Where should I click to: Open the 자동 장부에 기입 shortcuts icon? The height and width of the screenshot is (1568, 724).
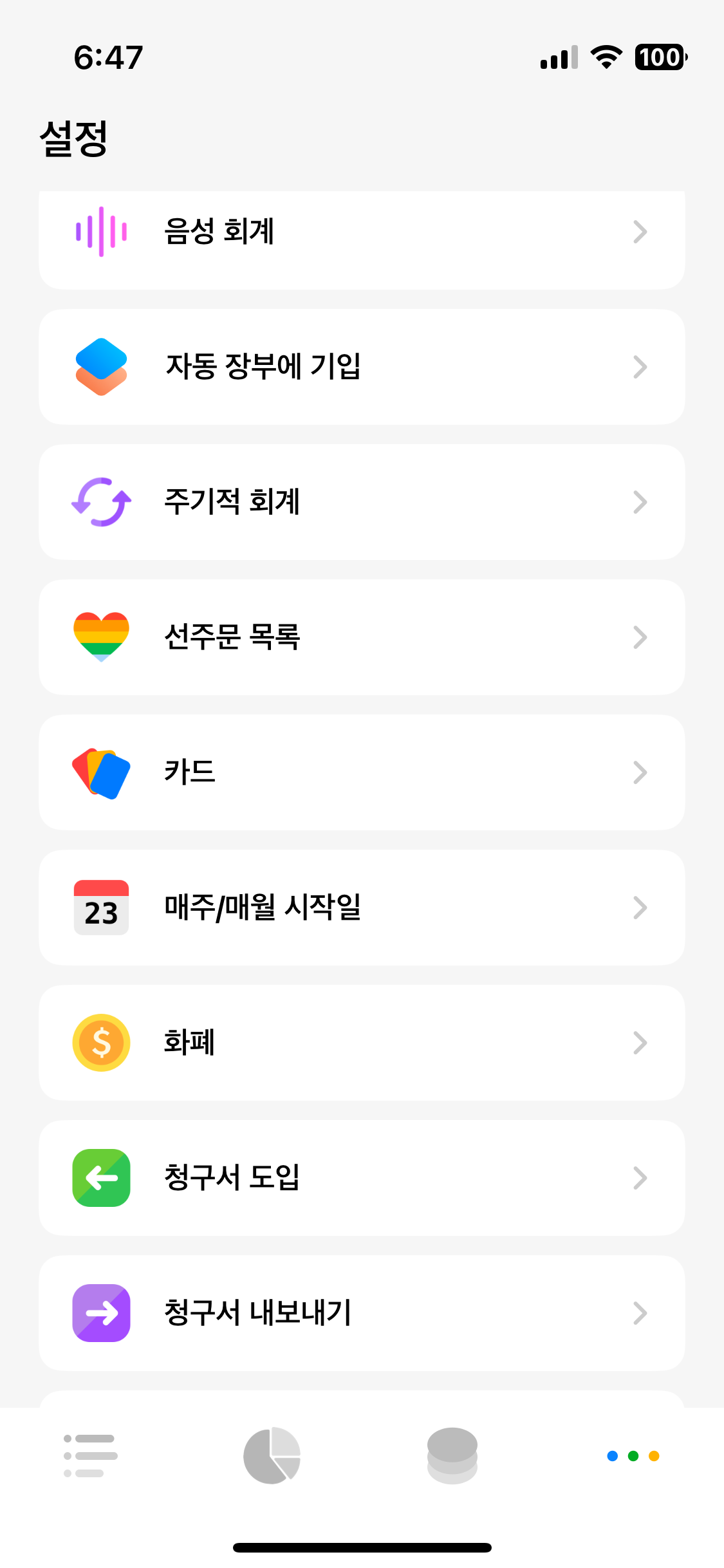tap(101, 367)
